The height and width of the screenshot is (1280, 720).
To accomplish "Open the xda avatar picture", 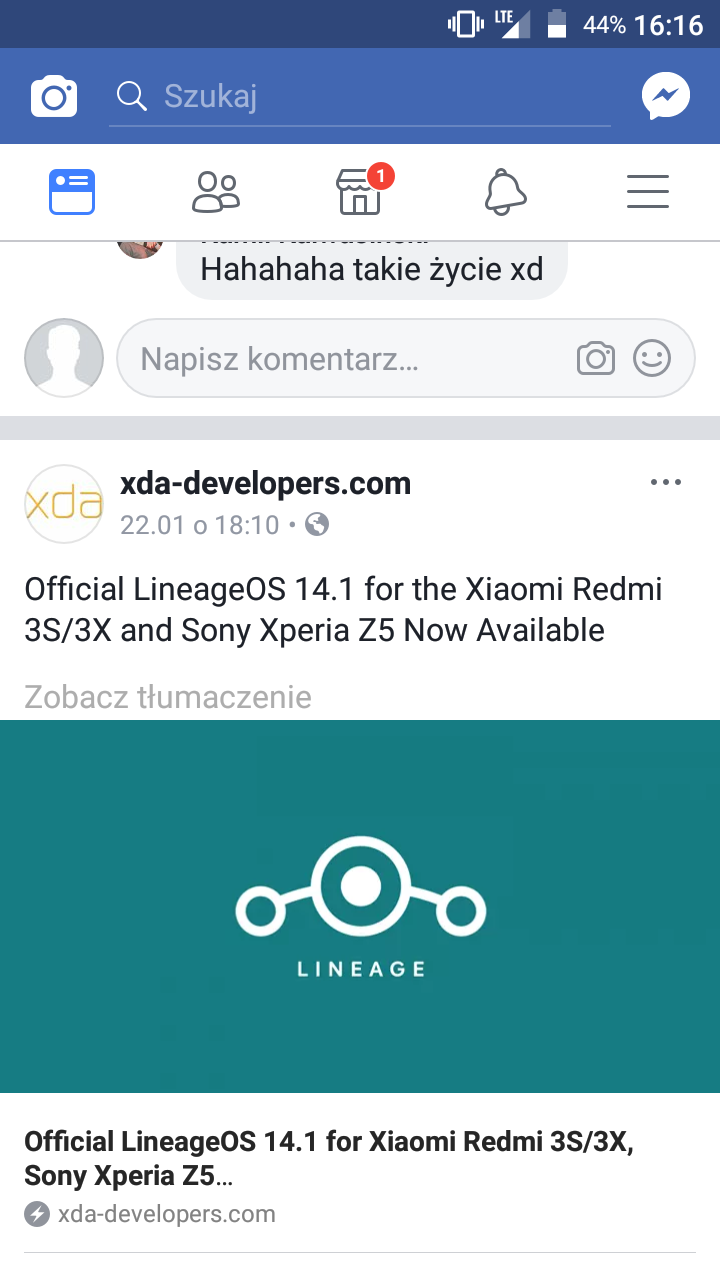I will (64, 504).
